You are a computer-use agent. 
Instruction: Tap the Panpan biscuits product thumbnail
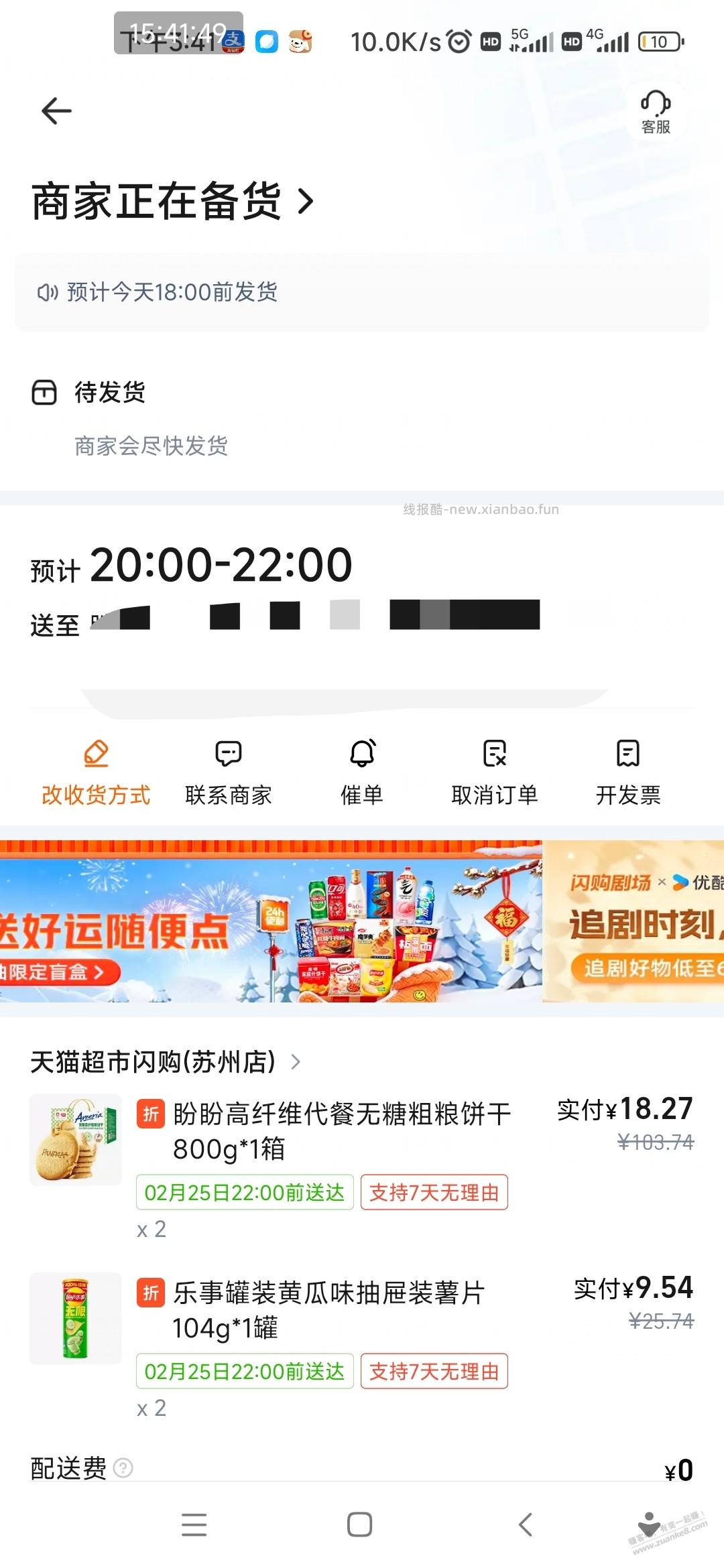tap(75, 1139)
